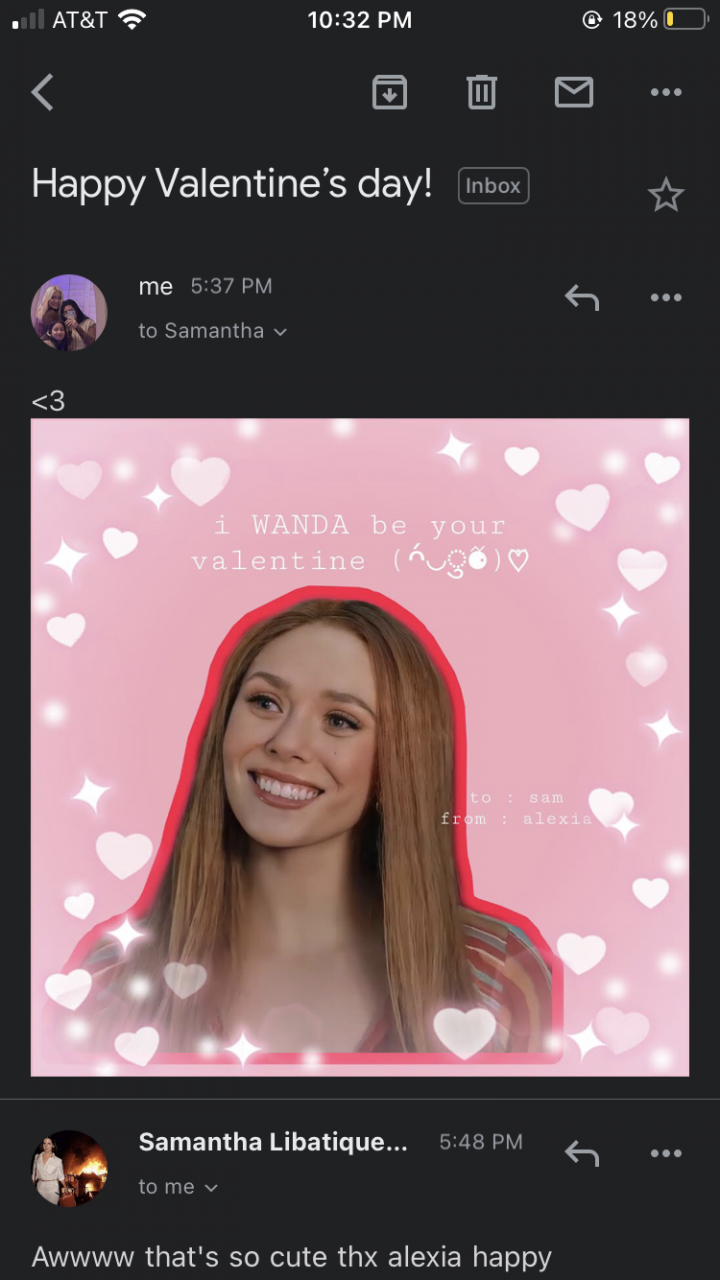Mark conversation as unread
This screenshot has width=720, height=1280.
pos(573,93)
